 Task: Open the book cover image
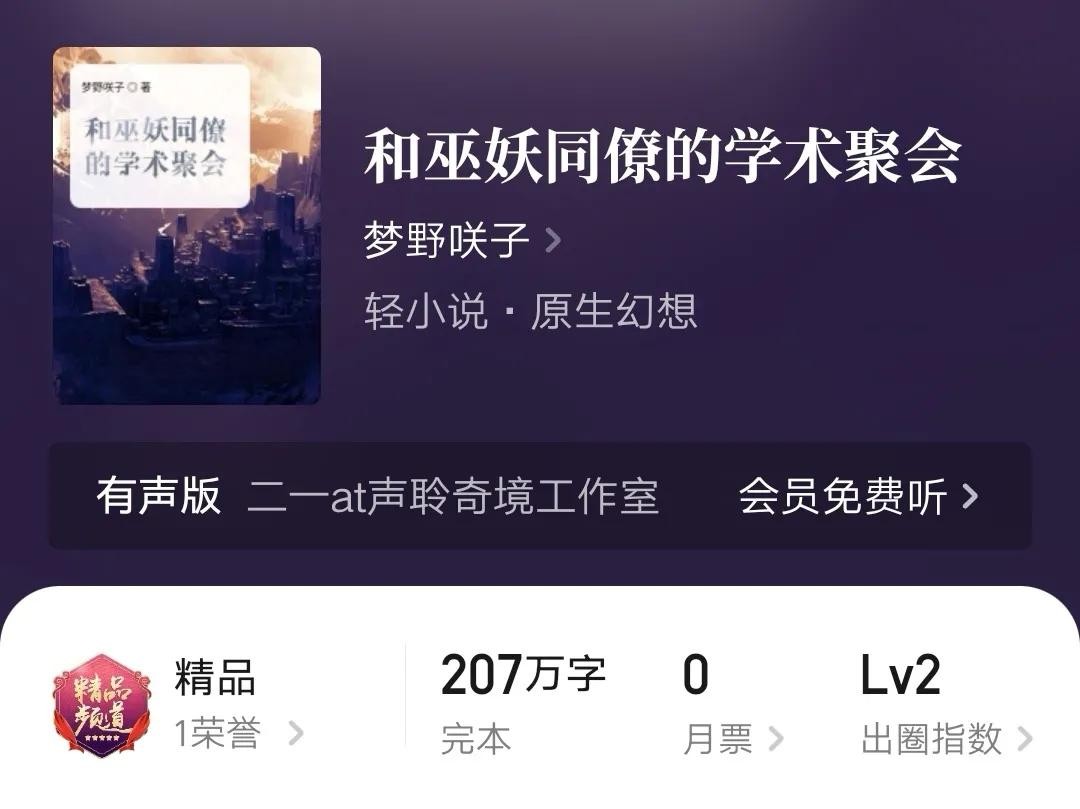(x=187, y=226)
